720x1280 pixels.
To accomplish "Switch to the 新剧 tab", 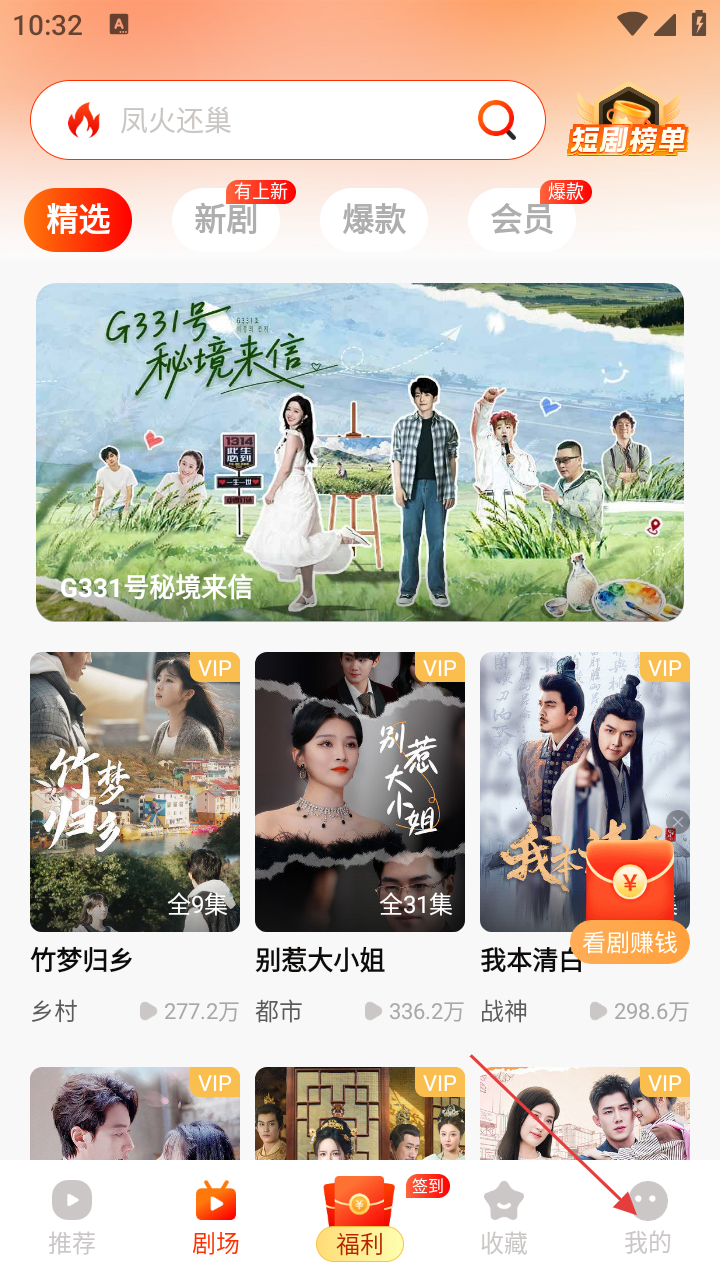I will (x=226, y=219).
